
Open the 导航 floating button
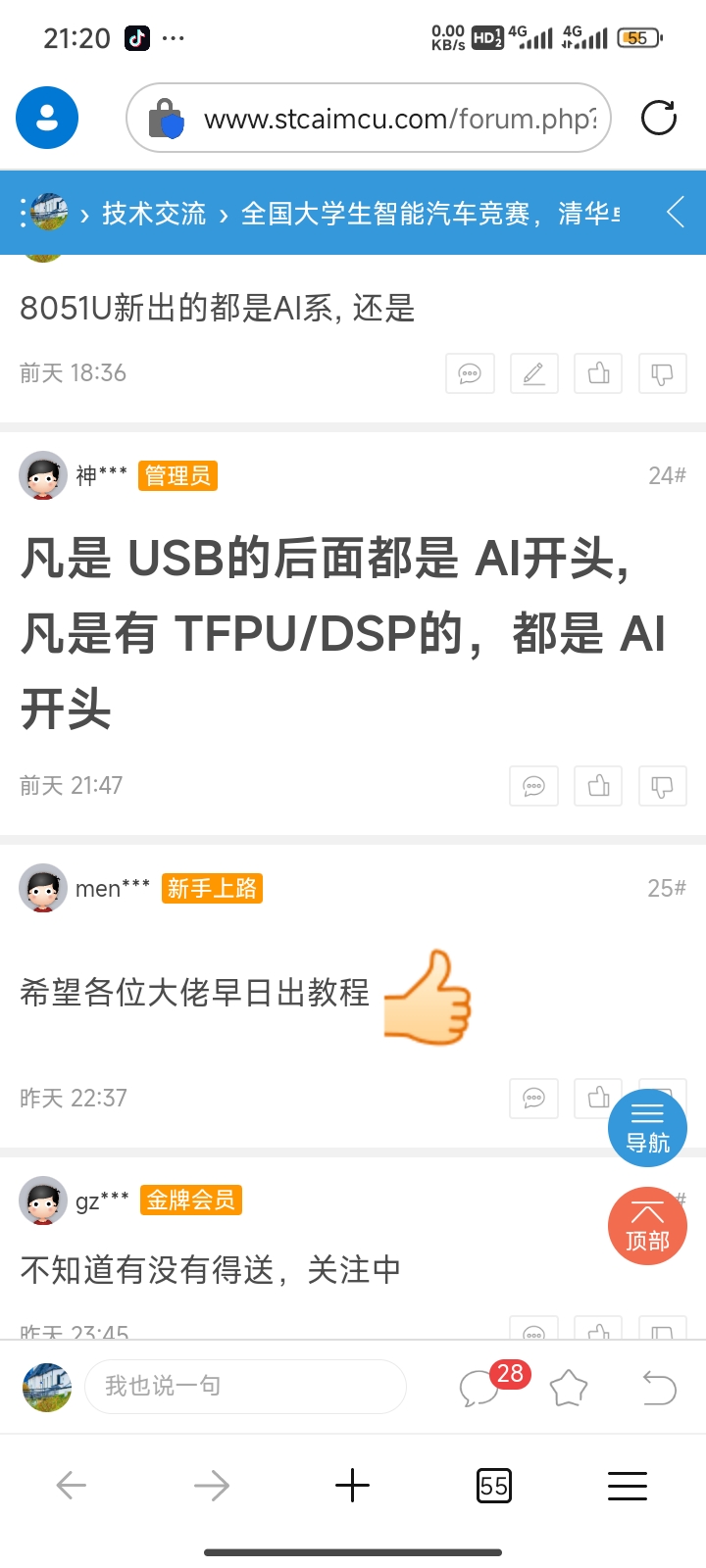[647, 1127]
